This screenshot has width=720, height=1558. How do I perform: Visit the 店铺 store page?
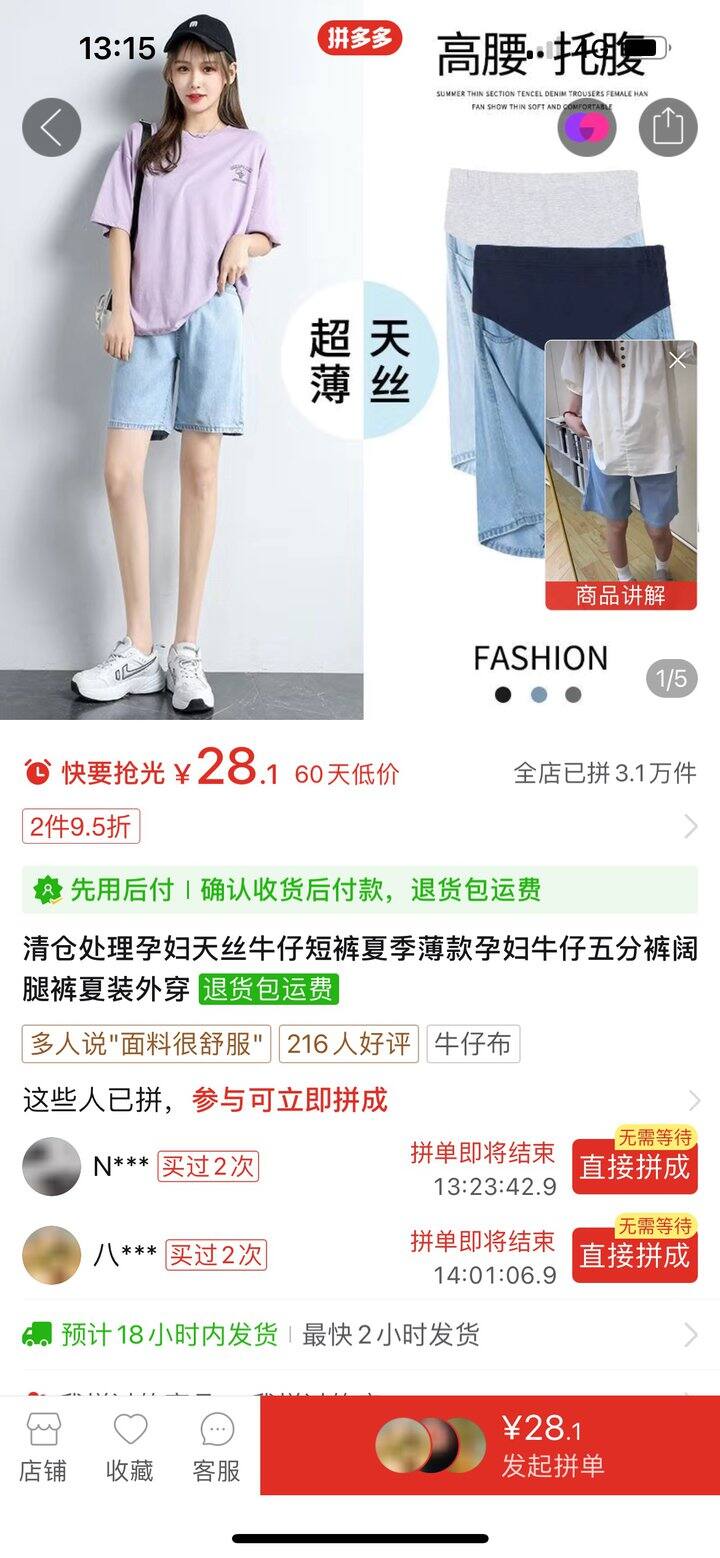[43, 1447]
